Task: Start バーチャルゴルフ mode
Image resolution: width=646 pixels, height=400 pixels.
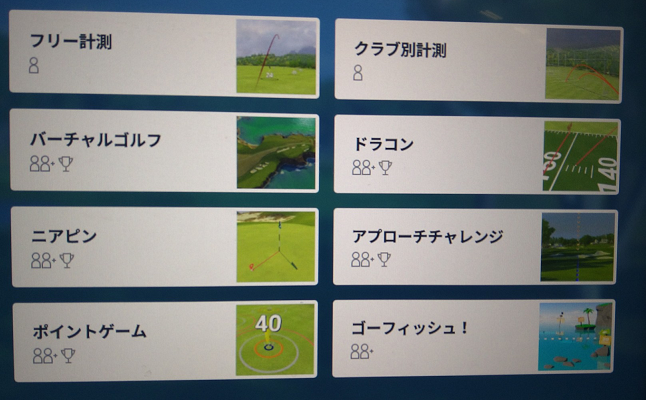Action: pos(163,151)
